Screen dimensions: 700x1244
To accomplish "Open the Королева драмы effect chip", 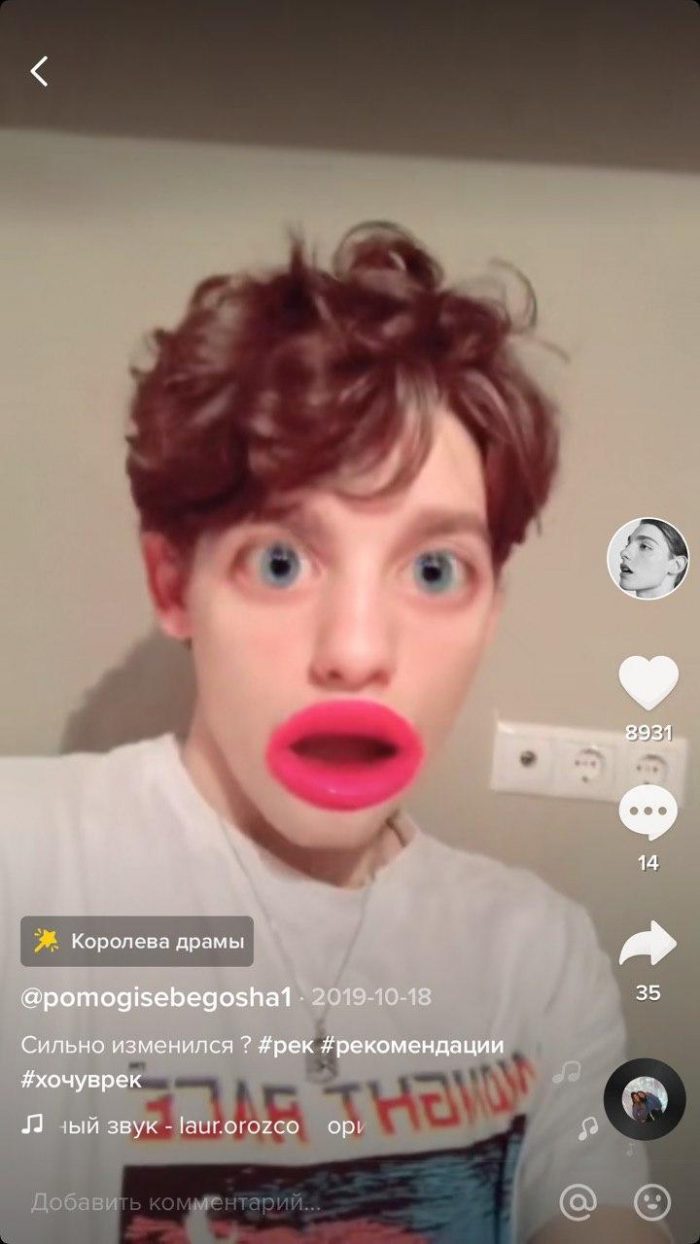I will tap(137, 941).
